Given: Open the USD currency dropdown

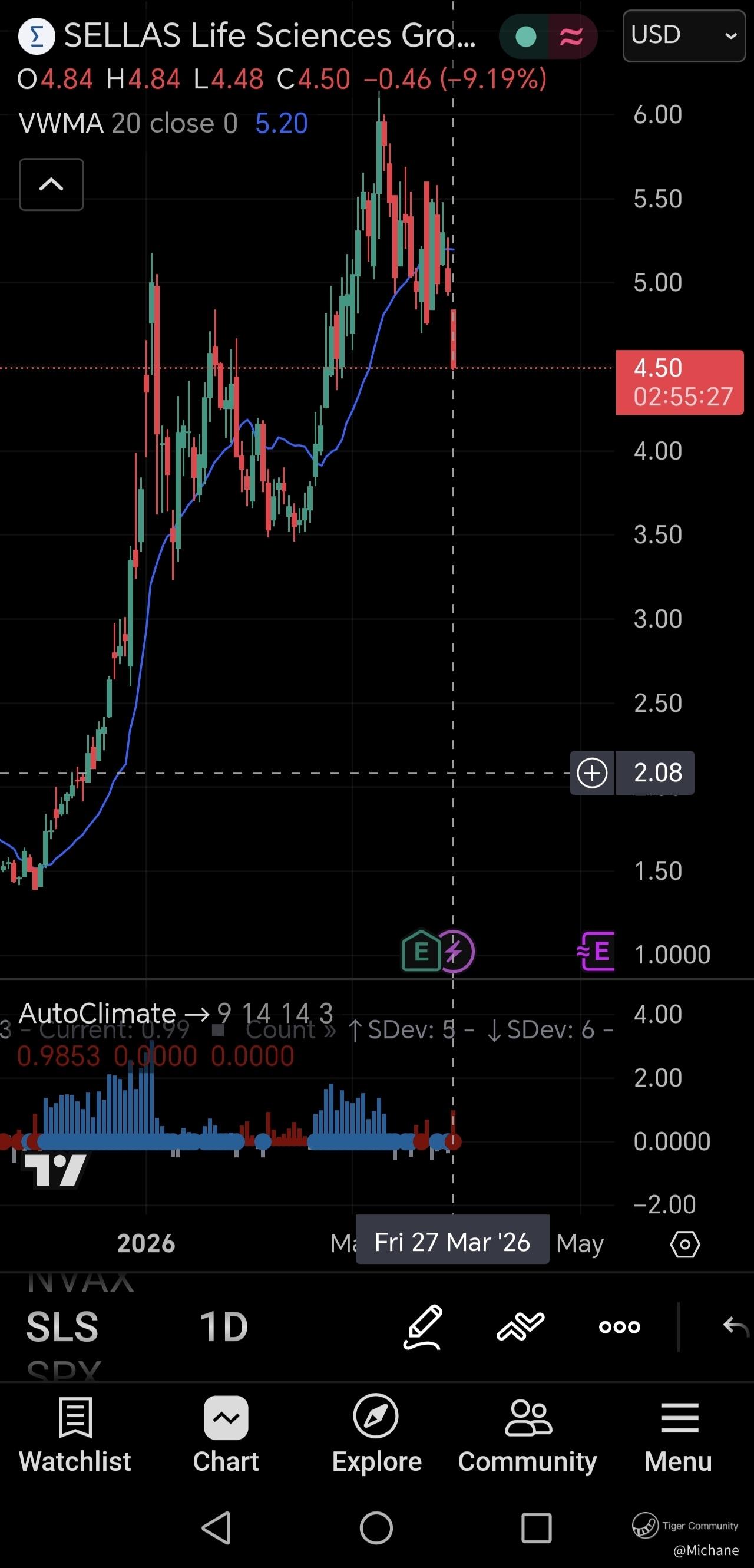Looking at the screenshot, I should (683, 35).
